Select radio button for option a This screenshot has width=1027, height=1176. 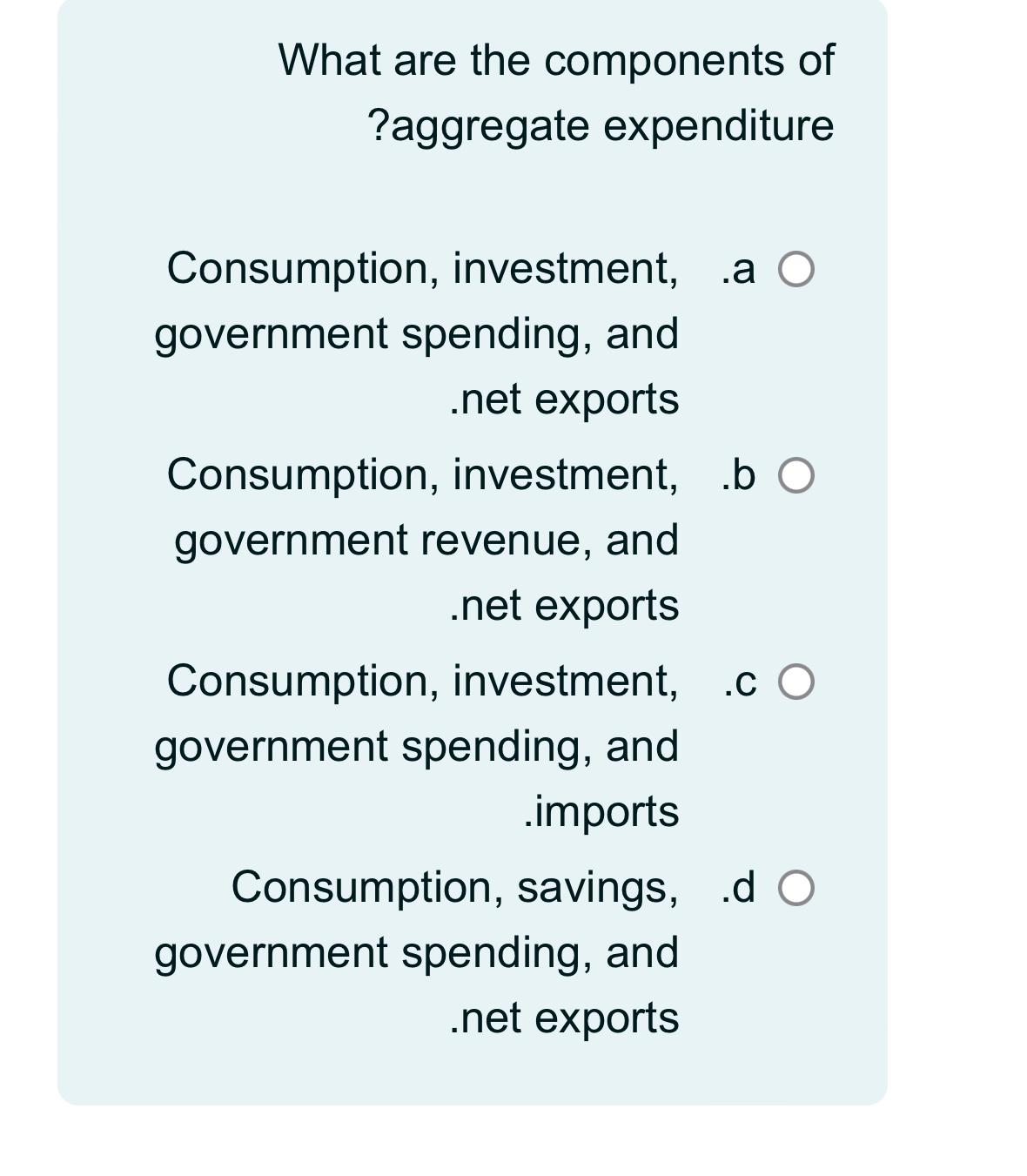(796, 271)
